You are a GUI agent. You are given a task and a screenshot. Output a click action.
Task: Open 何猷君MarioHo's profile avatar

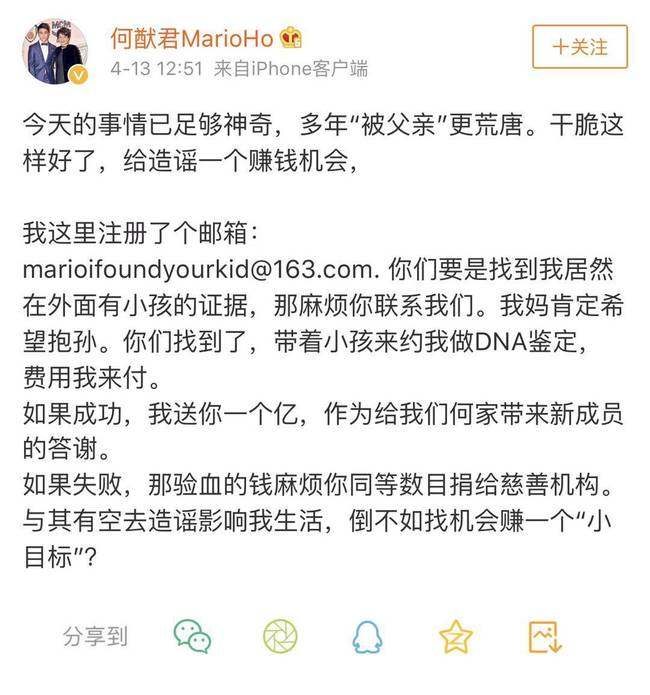(54, 51)
